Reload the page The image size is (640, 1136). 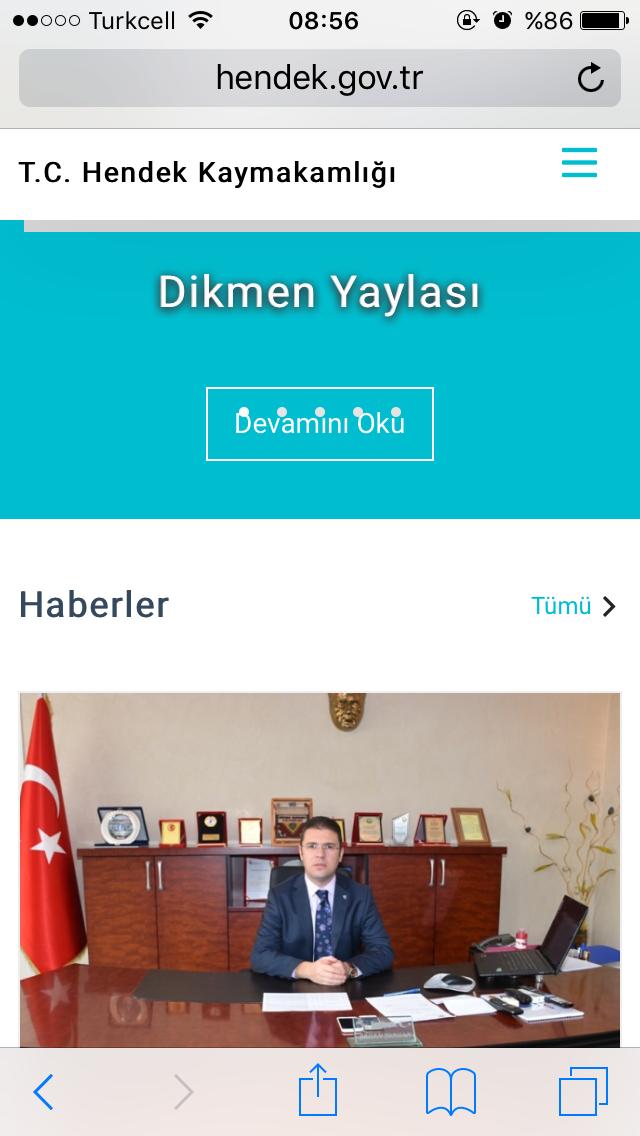click(x=591, y=78)
